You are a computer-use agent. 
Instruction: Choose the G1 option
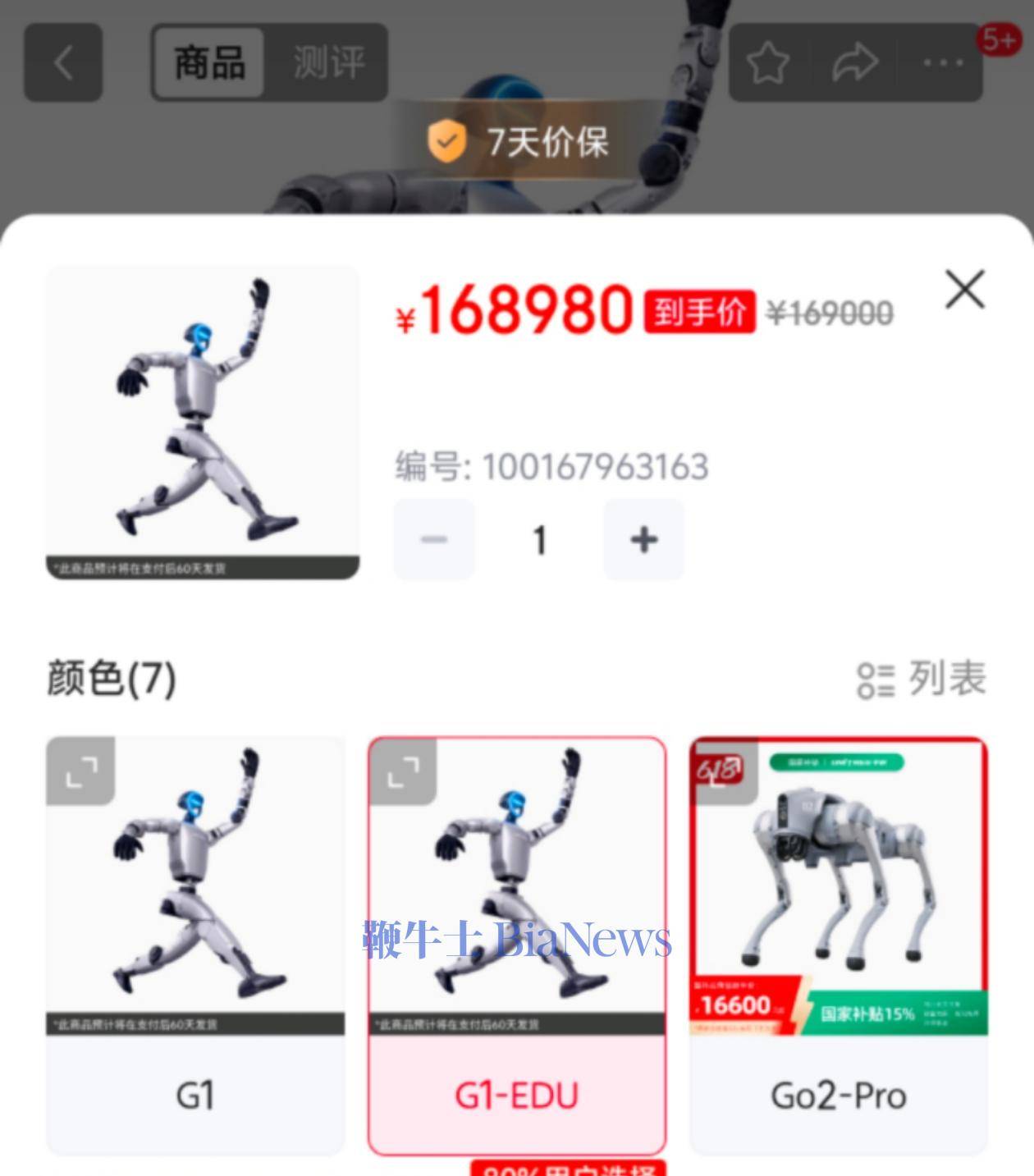(x=195, y=1094)
